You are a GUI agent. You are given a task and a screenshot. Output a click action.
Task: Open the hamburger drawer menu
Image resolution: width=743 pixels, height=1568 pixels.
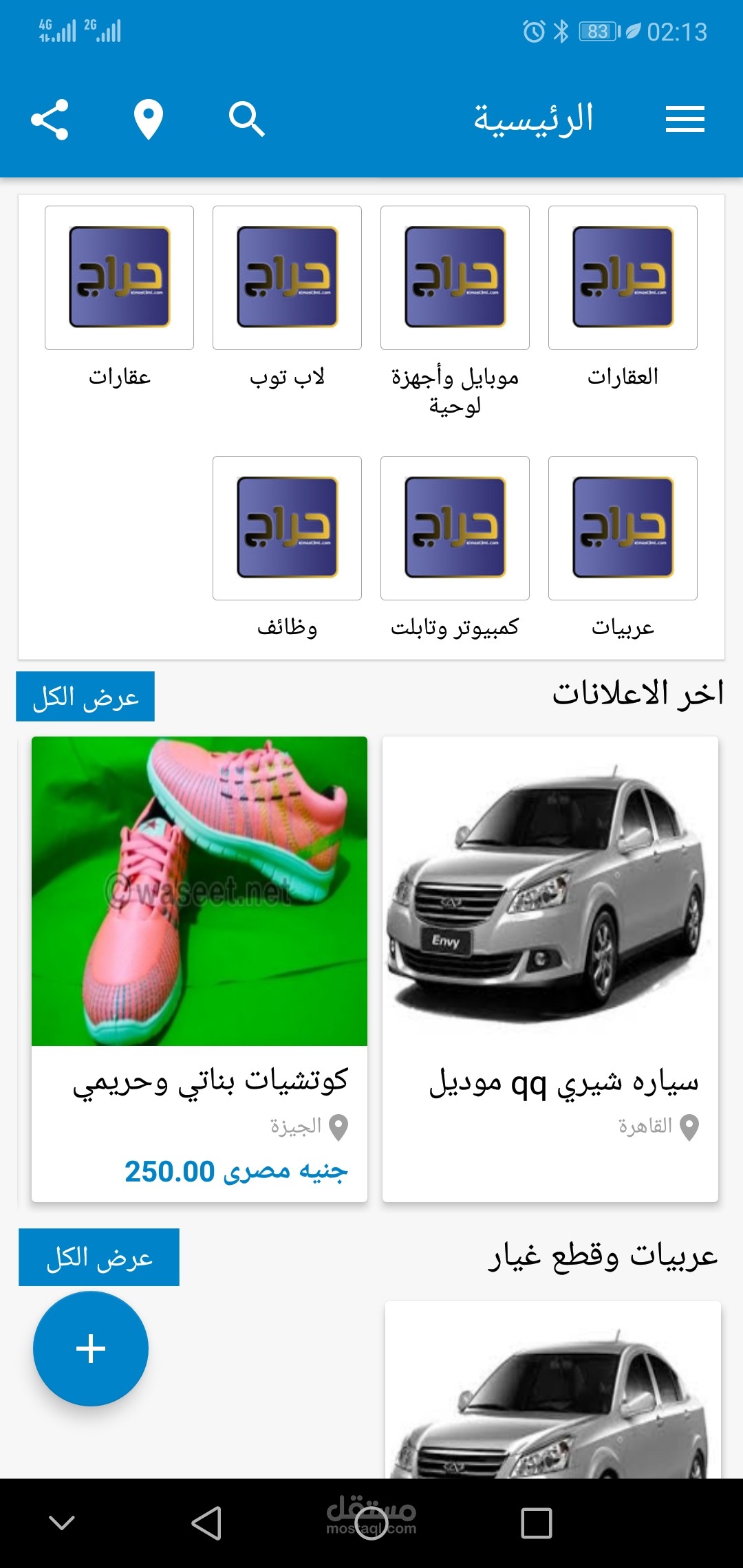(x=685, y=120)
